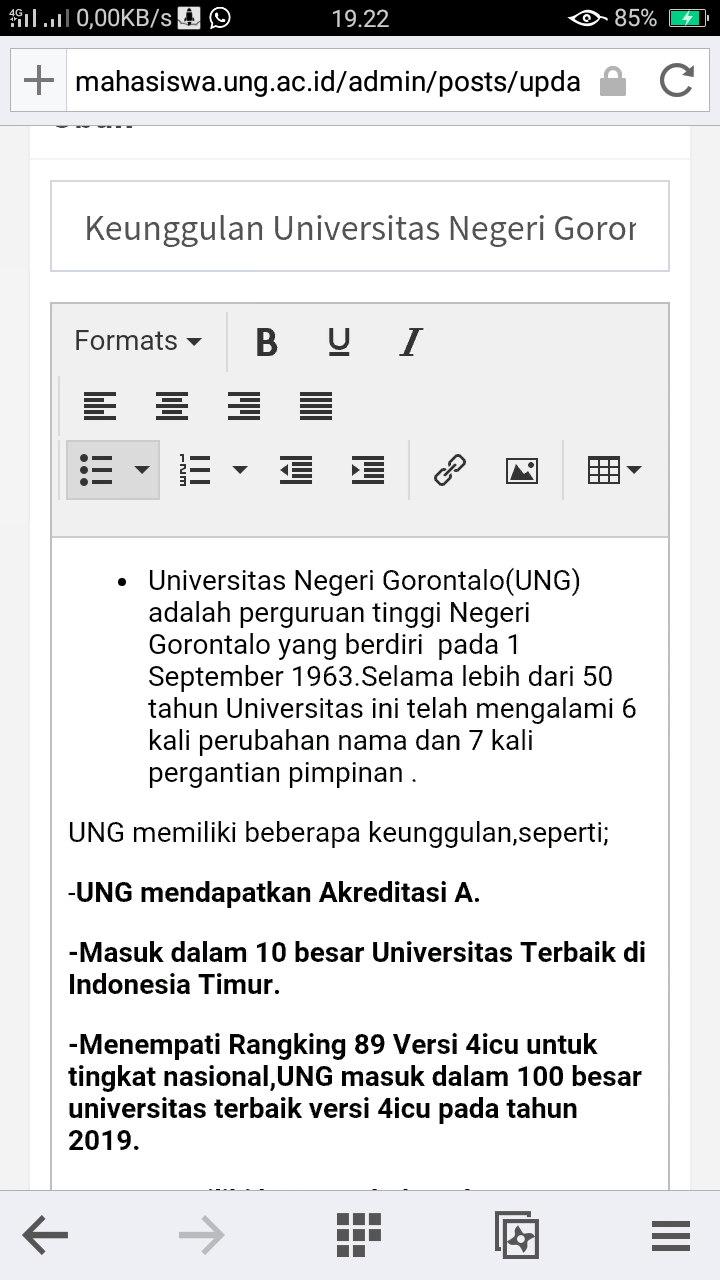Apply italic formatting

point(411,342)
